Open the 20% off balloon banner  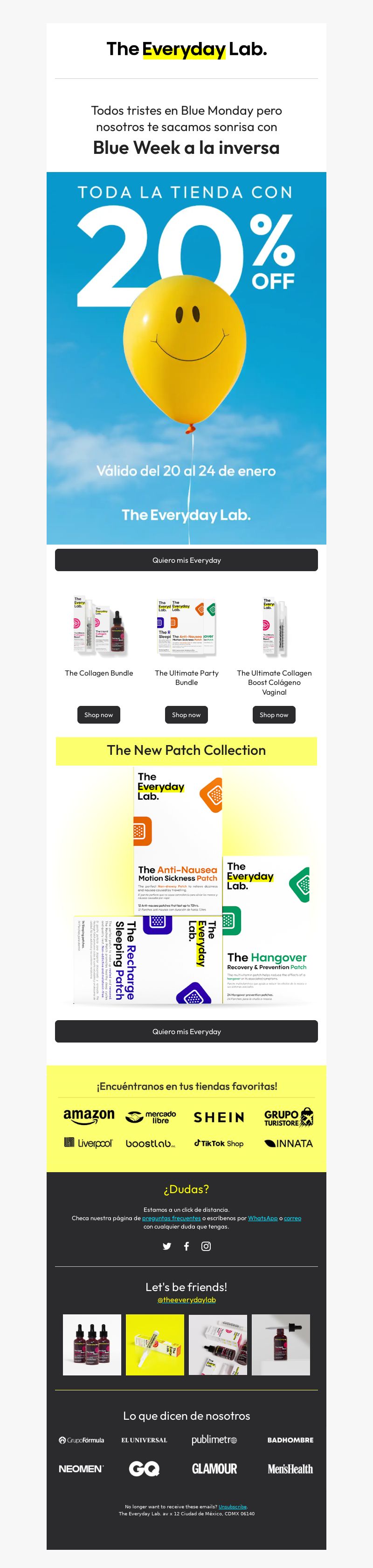pyautogui.click(x=186, y=358)
